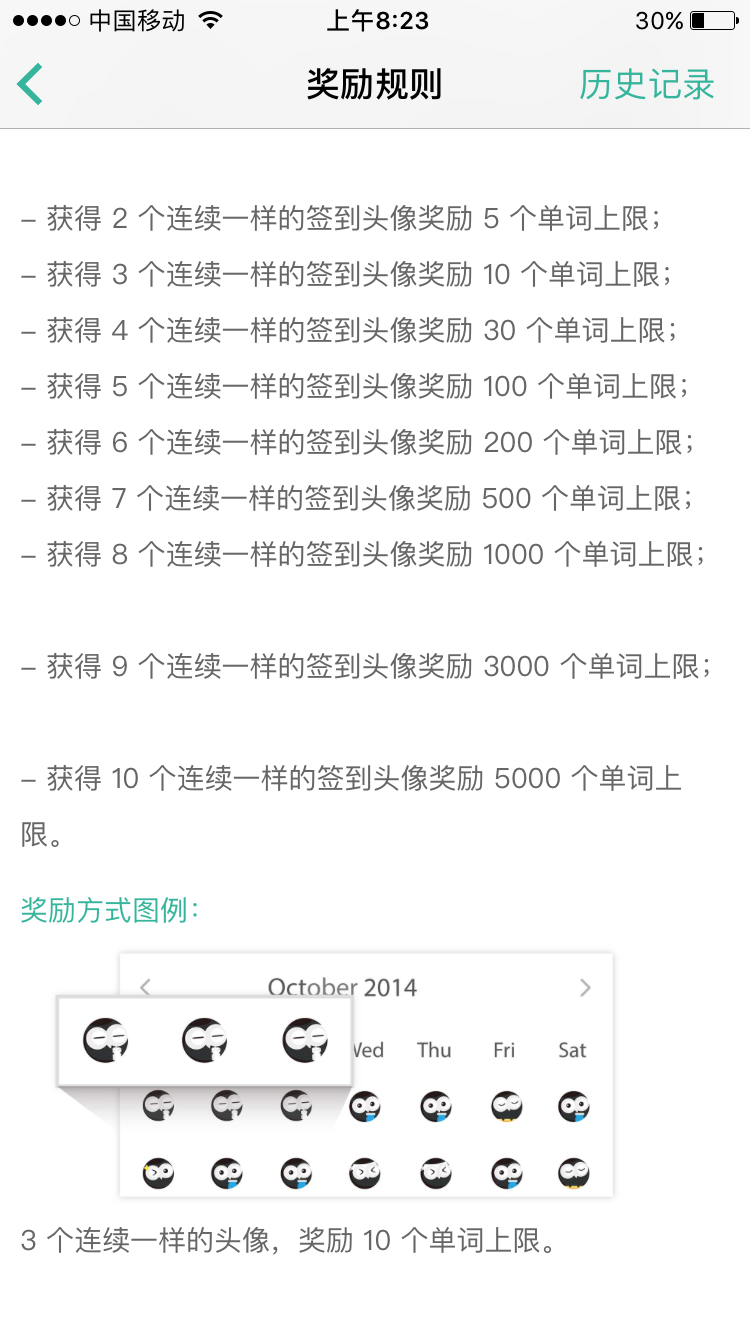The image size is (750, 1334).
Task: Go back using the green arrow
Action: point(30,84)
